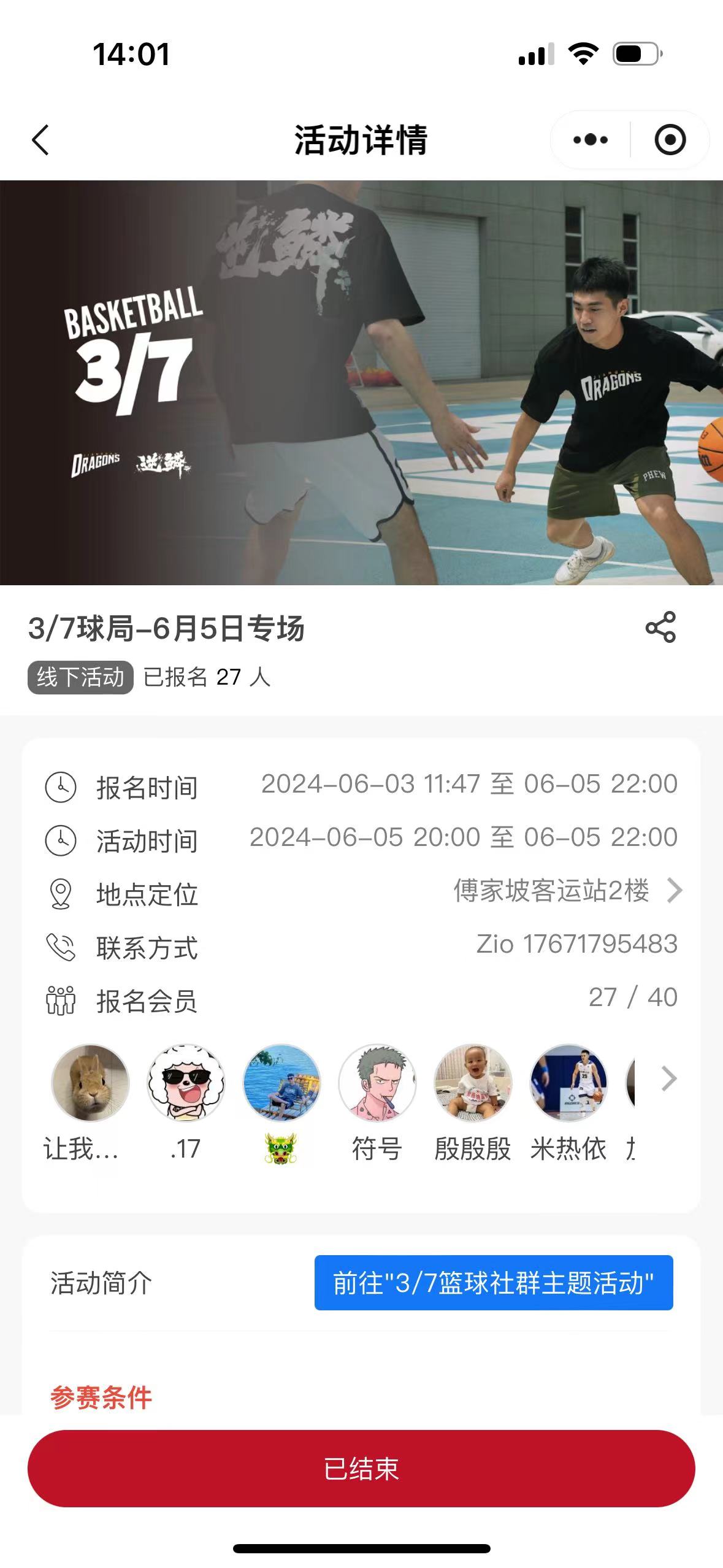This screenshot has width=723, height=1568.
Task: Tap the 已结束 button
Action: (361, 1468)
